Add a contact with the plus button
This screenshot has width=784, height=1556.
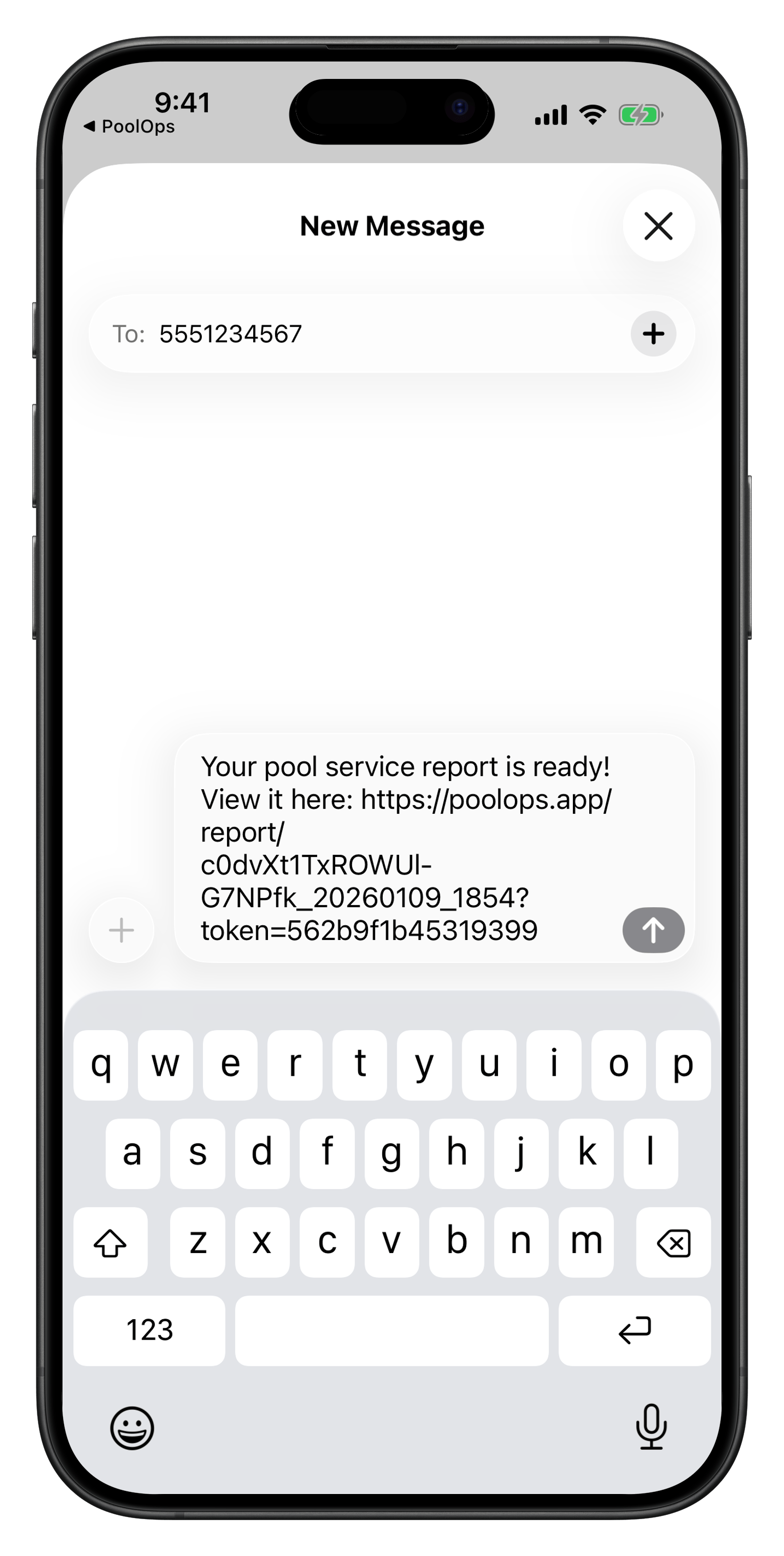(653, 334)
